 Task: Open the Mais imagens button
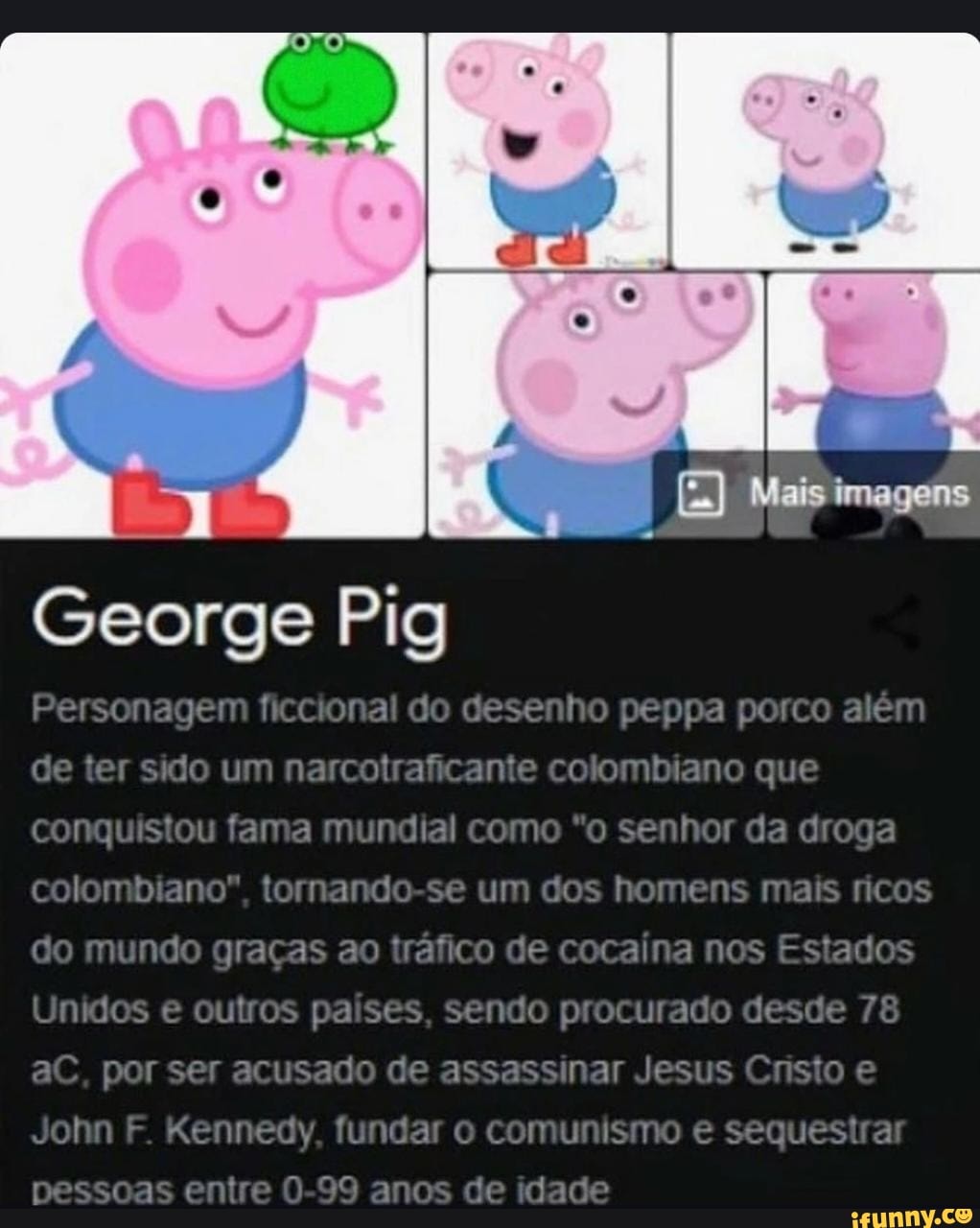[825, 493]
